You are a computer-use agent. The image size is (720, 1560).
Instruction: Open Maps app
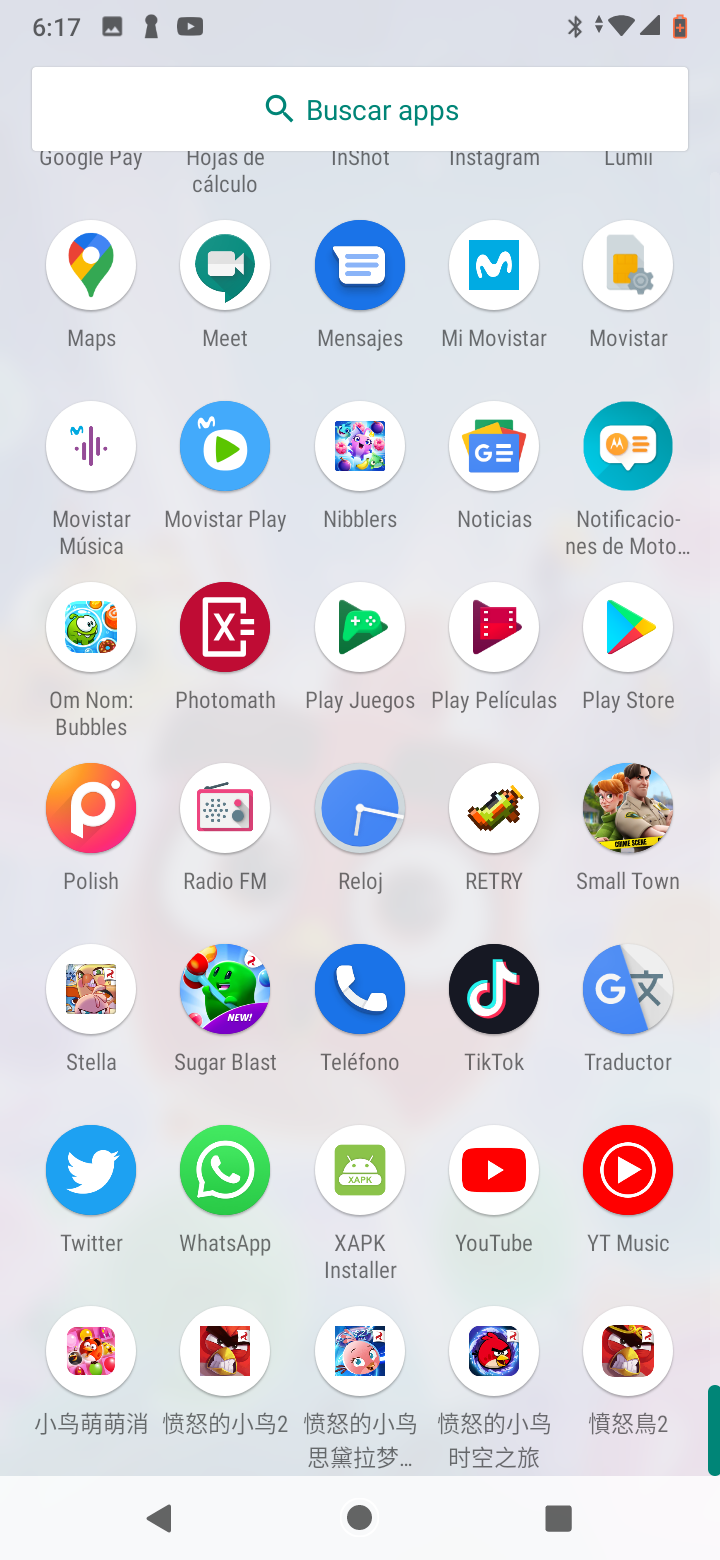click(x=91, y=266)
